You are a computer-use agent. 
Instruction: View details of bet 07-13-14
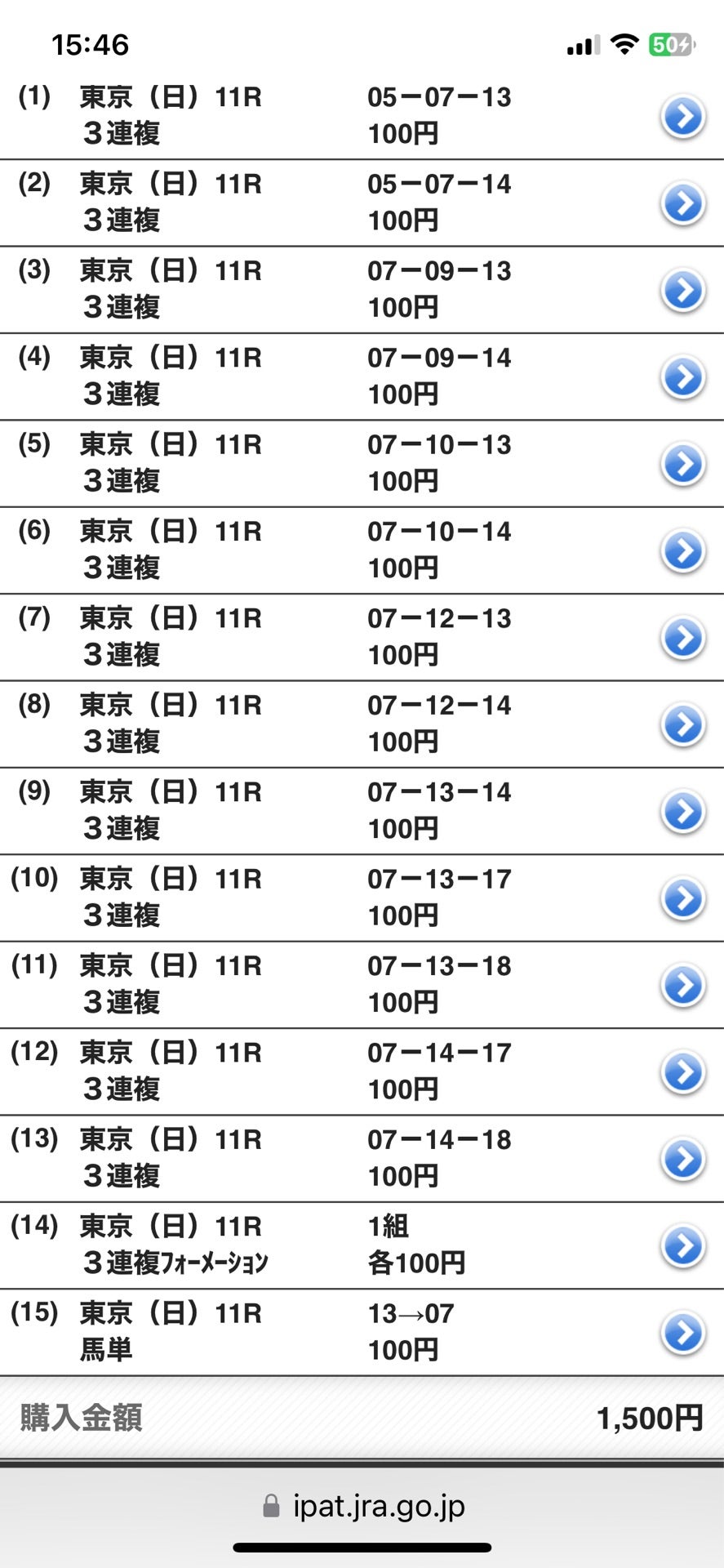(x=682, y=811)
